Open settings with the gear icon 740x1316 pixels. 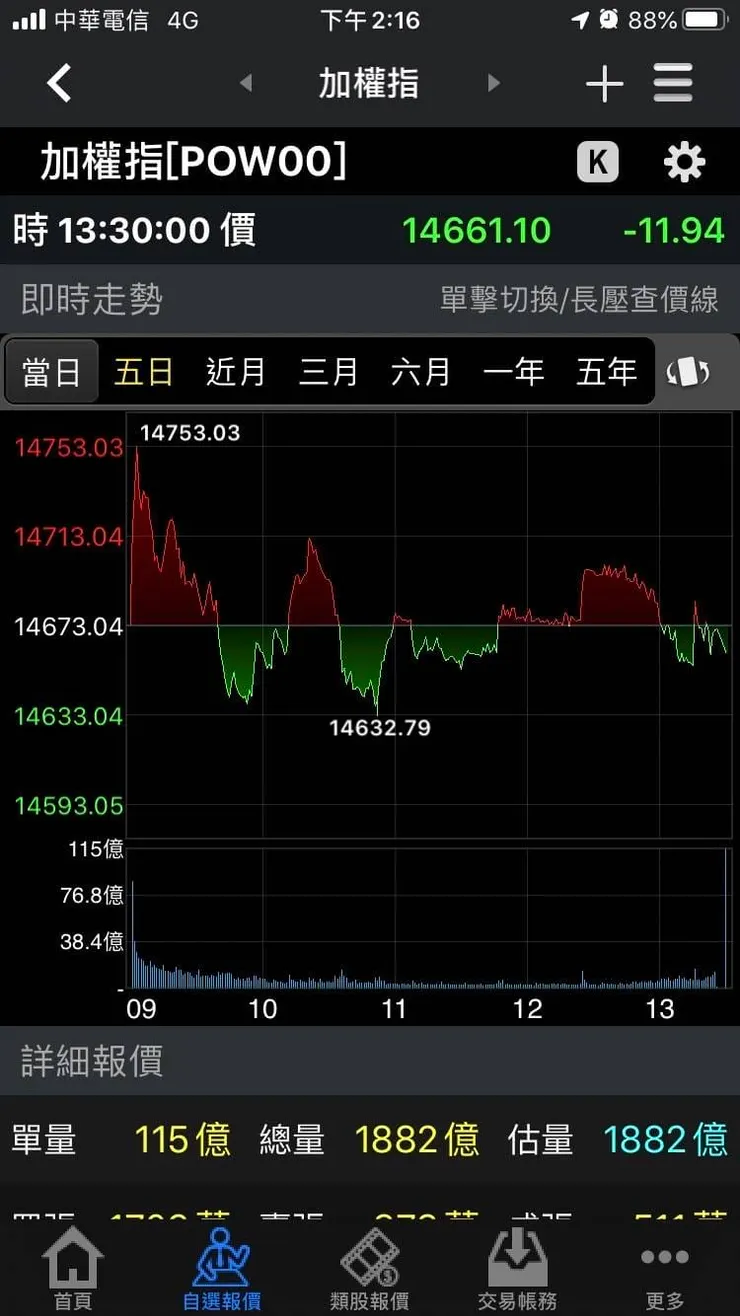tap(683, 161)
